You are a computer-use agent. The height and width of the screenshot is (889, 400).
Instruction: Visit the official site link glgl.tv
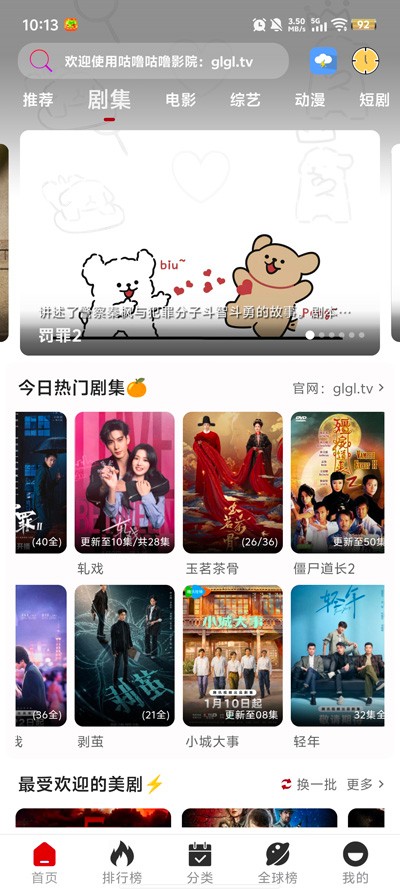click(x=338, y=388)
